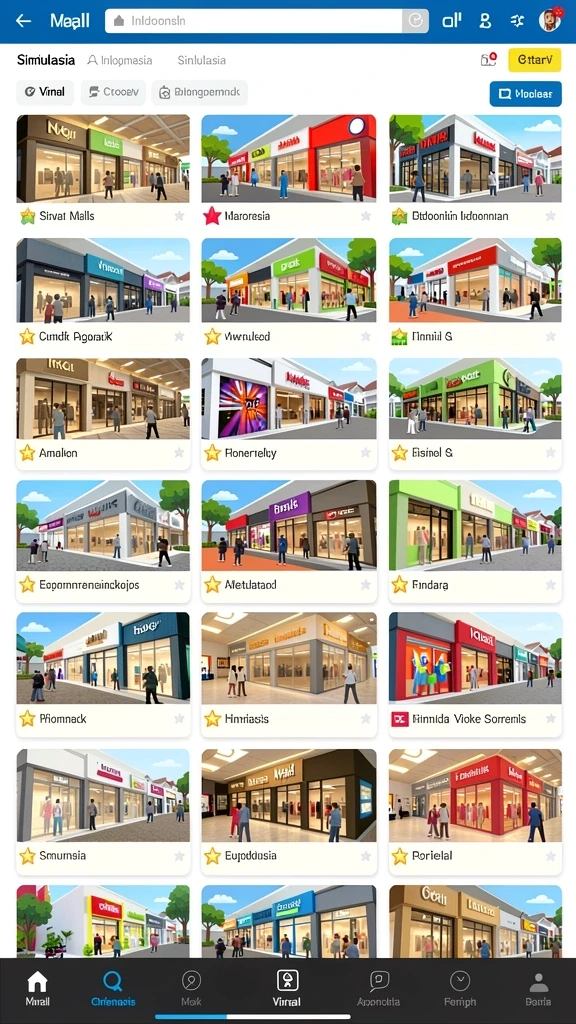576x1024 pixels.
Task: Switch to the Mirrall home tab
Action: pyautogui.click(x=37, y=988)
